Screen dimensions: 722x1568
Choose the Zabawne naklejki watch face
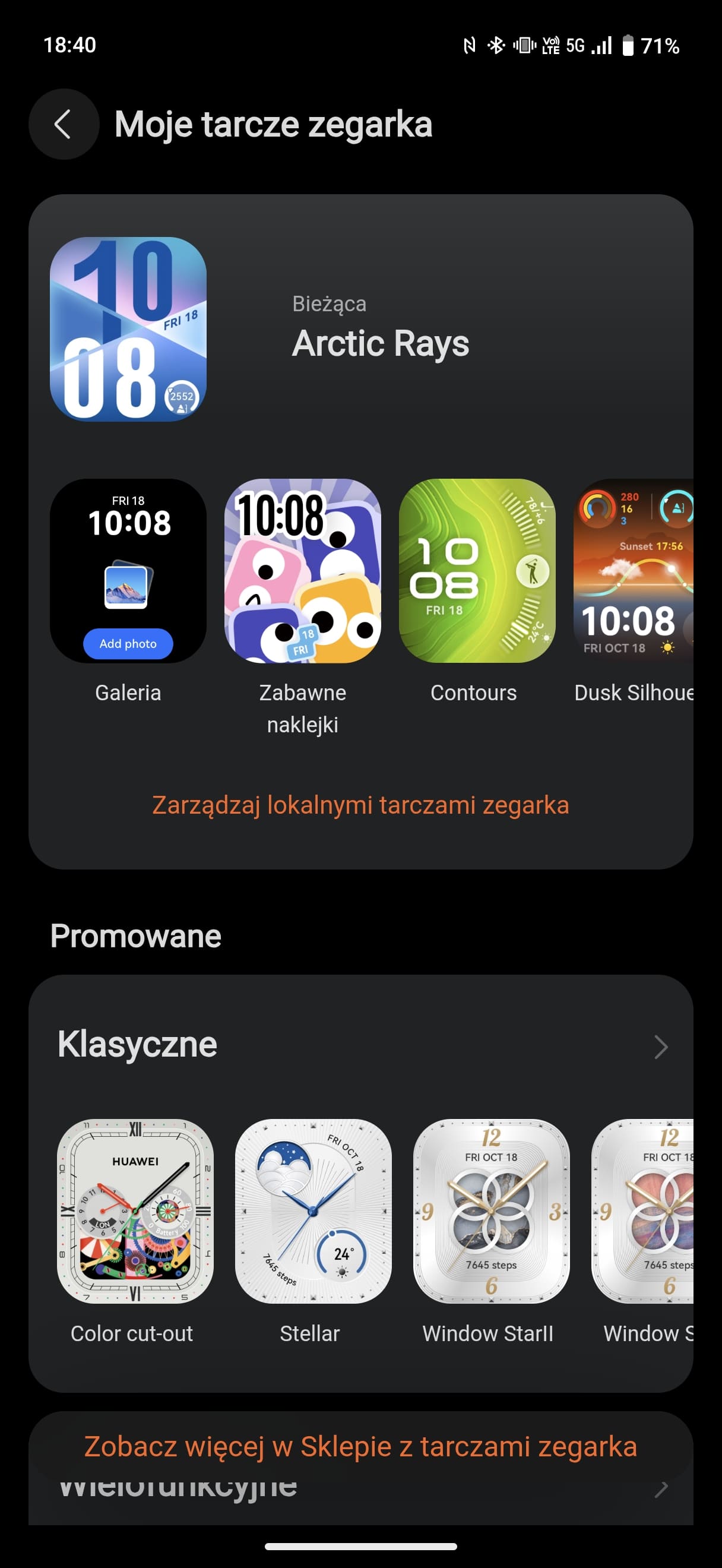coord(303,570)
